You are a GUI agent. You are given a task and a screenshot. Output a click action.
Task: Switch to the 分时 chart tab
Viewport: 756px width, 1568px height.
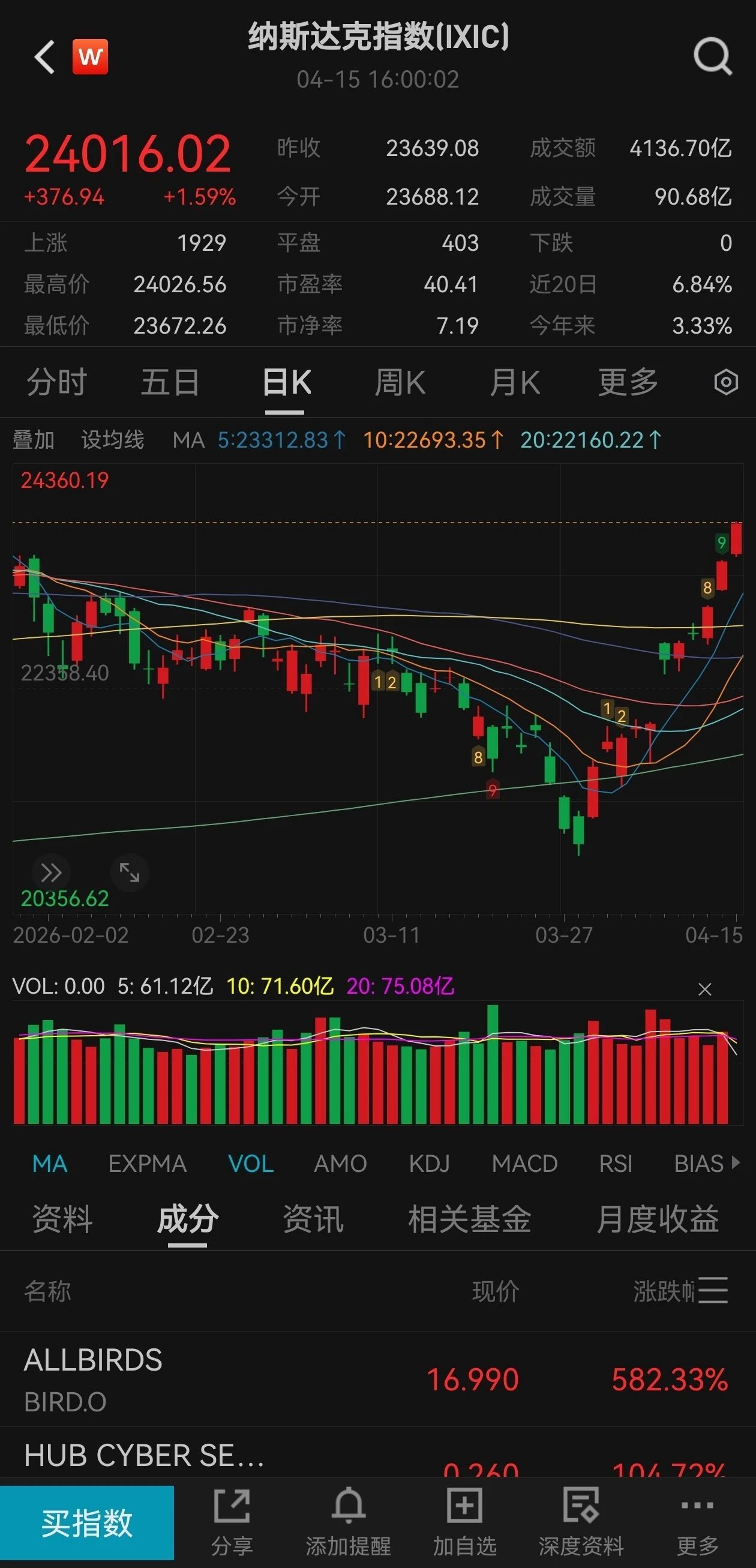click(56, 383)
